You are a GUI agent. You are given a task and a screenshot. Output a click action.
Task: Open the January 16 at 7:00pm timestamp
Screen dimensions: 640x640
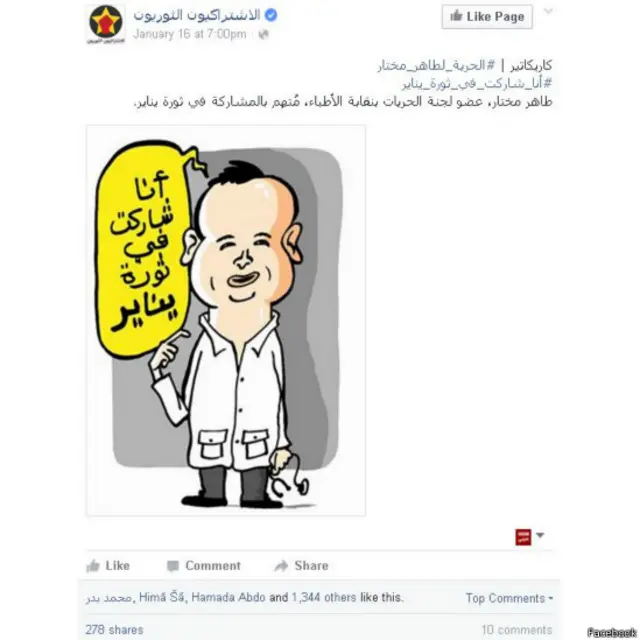pyautogui.click(x=189, y=33)
